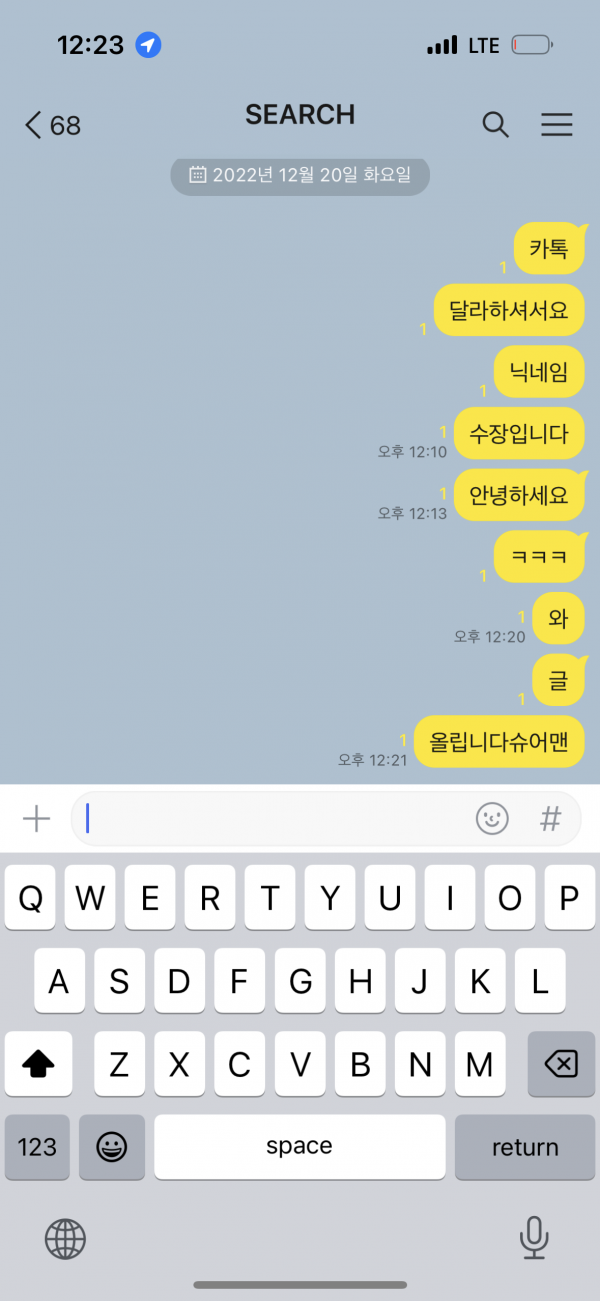This screenshot has width=600, height=1301.
Task: Open the emoticon picker
Action: coord(491,820)
